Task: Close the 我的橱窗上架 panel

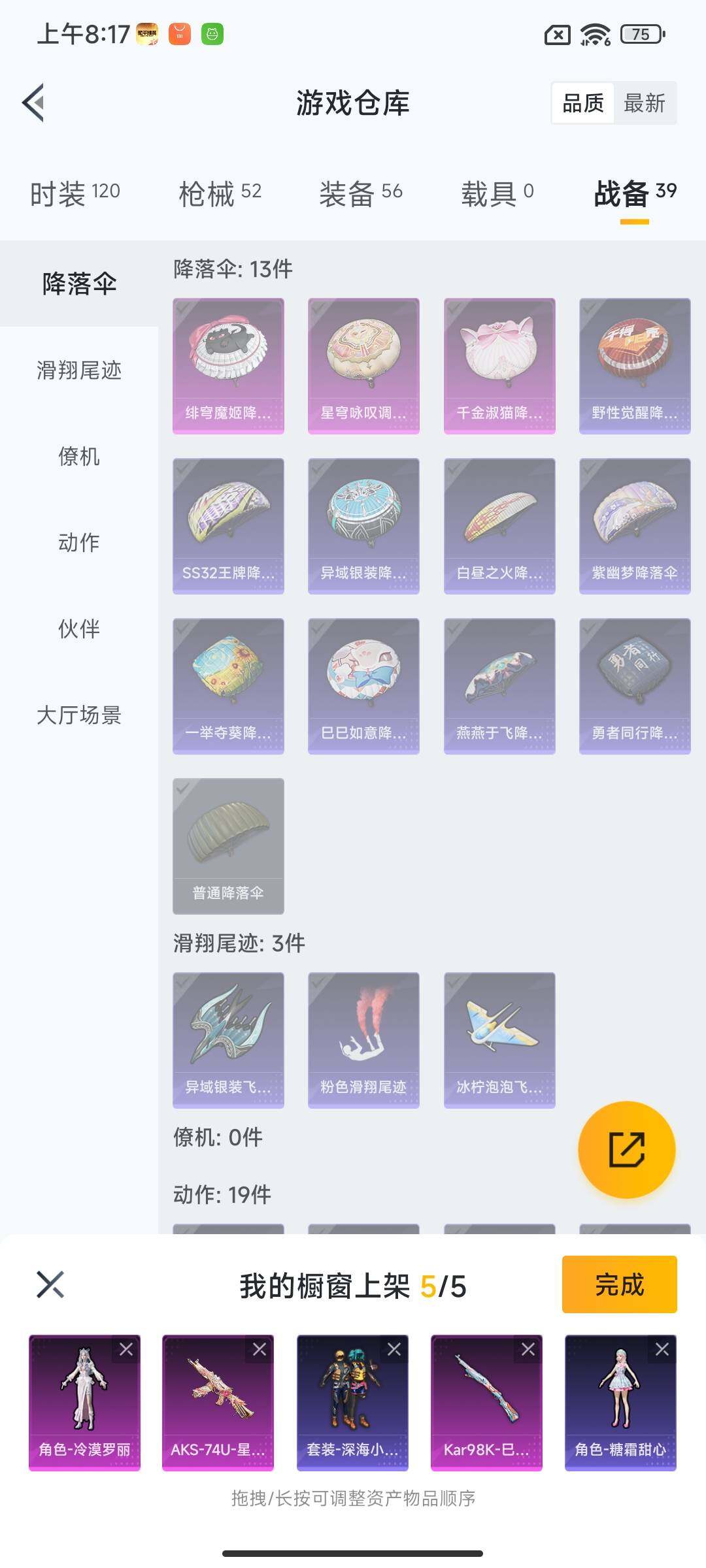Action: 50,1285
